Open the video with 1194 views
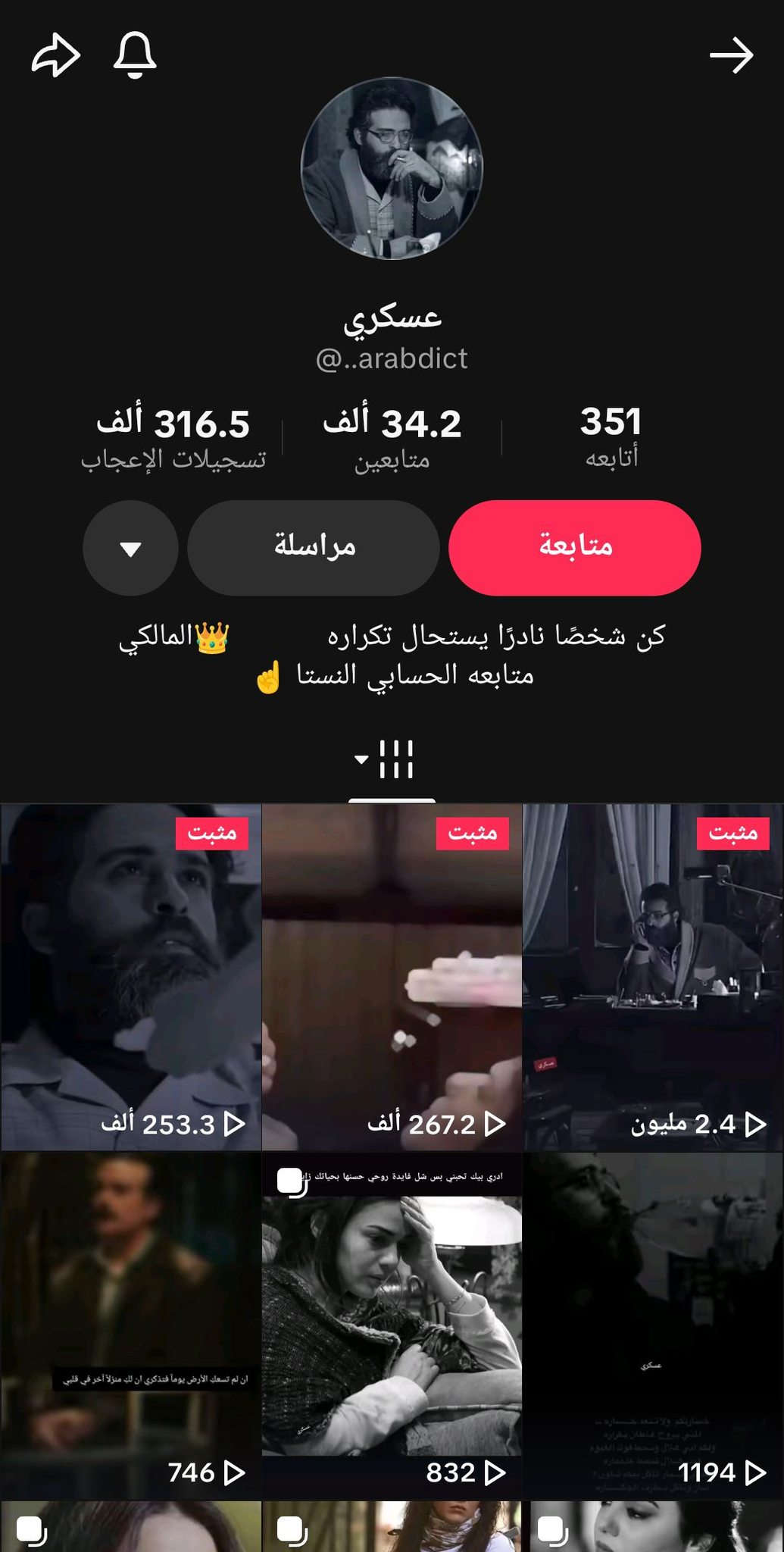This screenshot has height=1552, width=784. point(653,1325)
